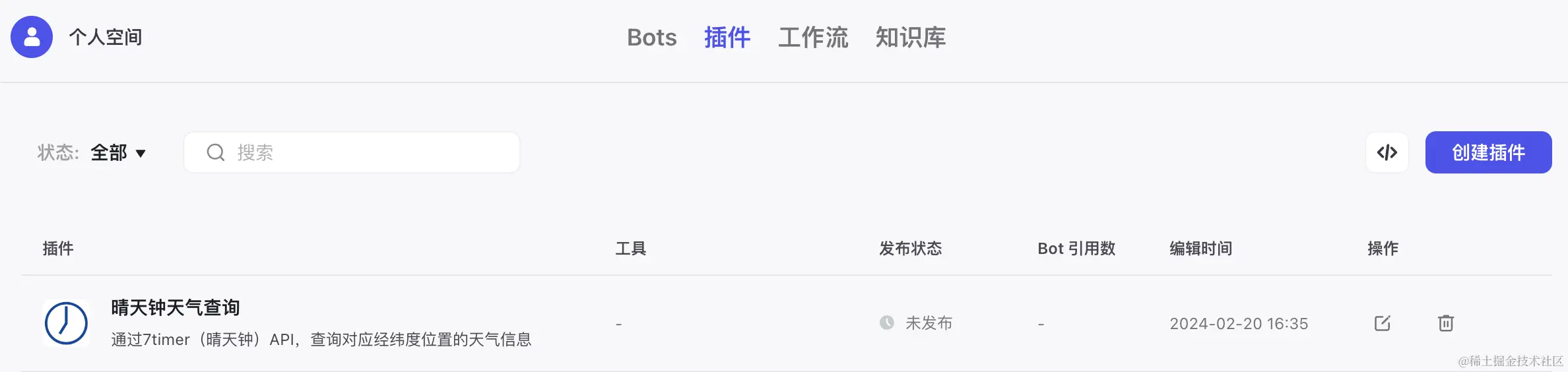1568x372 pixels.
Task: Edit the 晴天钟天气查询 plugin
Action: 1382,323
